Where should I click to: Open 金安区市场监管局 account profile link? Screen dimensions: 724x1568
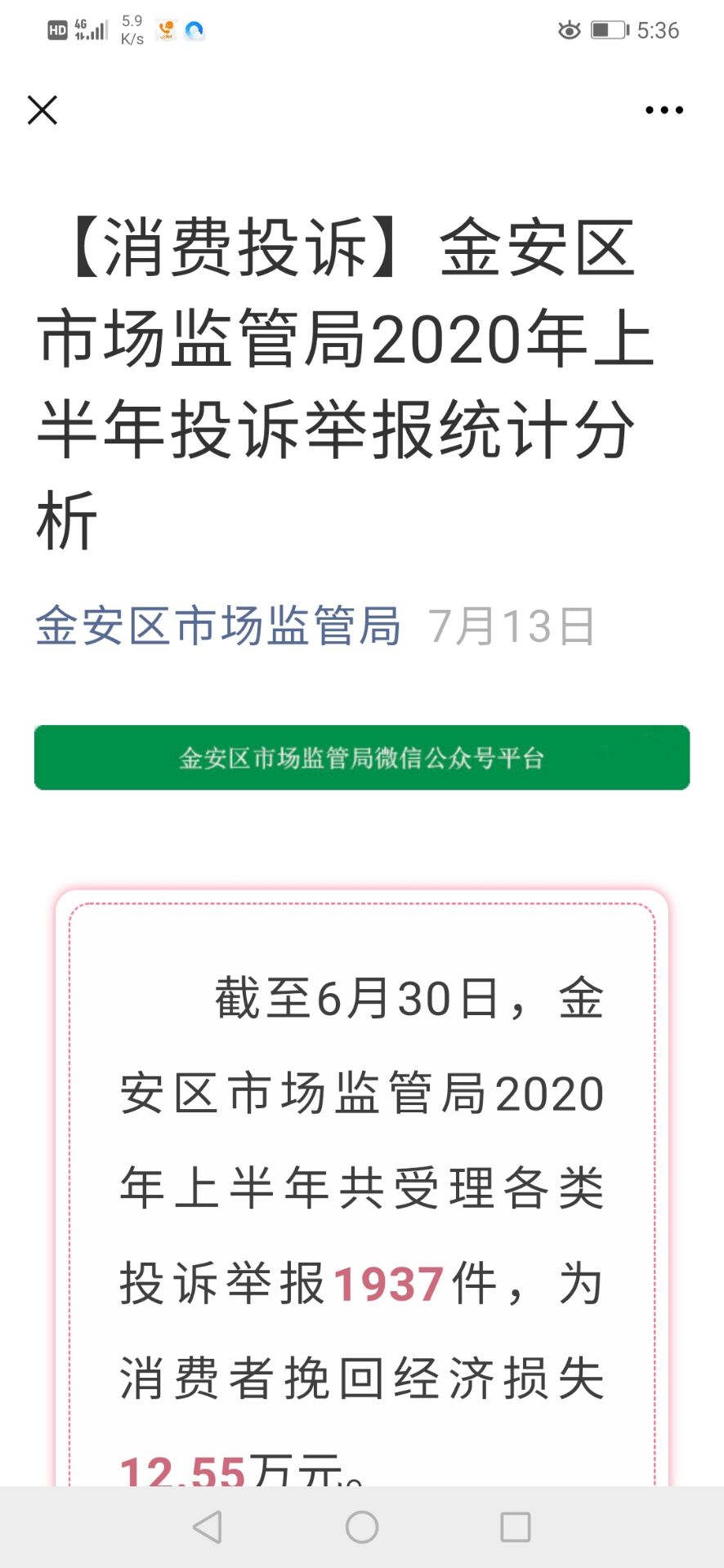point(218,626)
